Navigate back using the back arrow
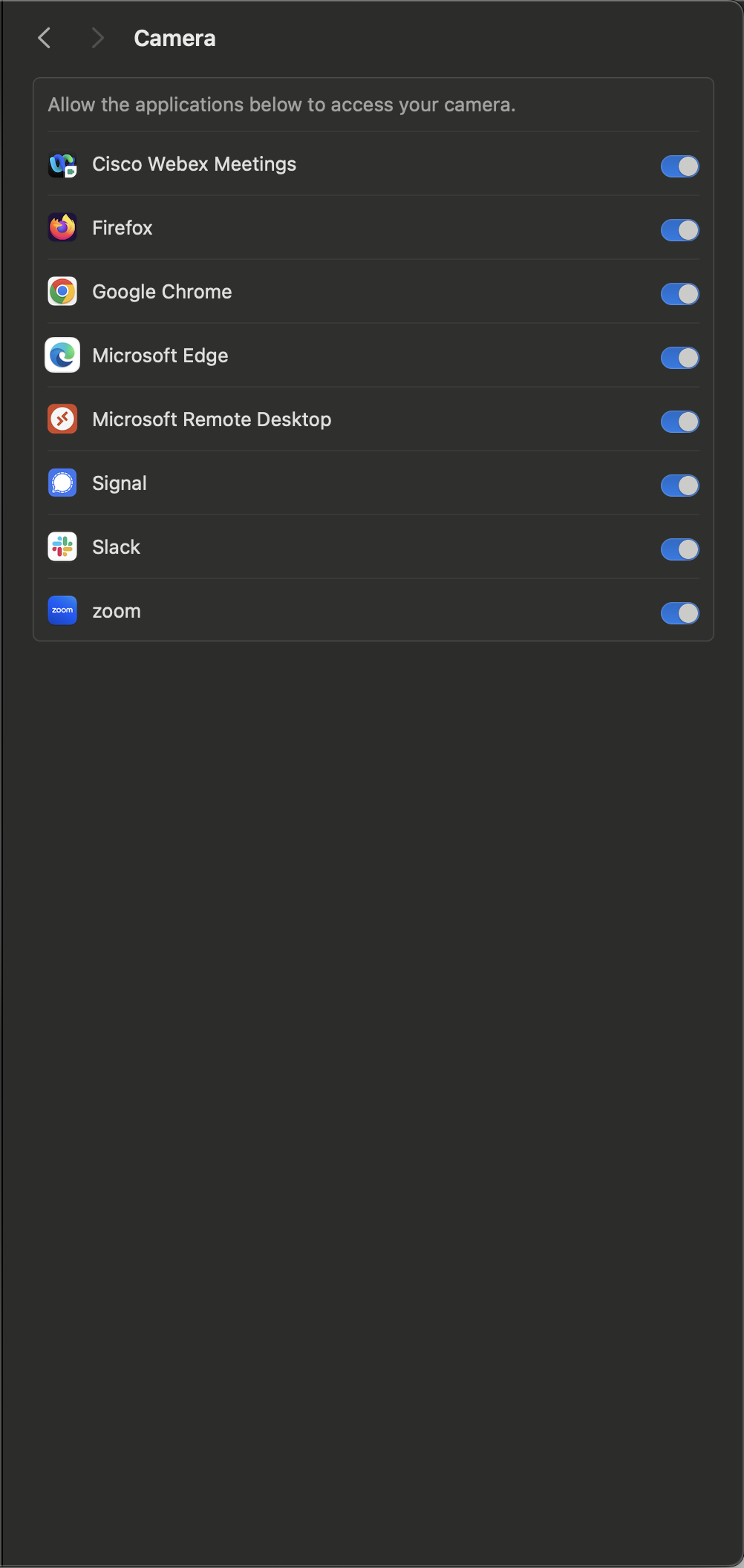The height and width of the screenshot is (1568, 744). point(44,37)
